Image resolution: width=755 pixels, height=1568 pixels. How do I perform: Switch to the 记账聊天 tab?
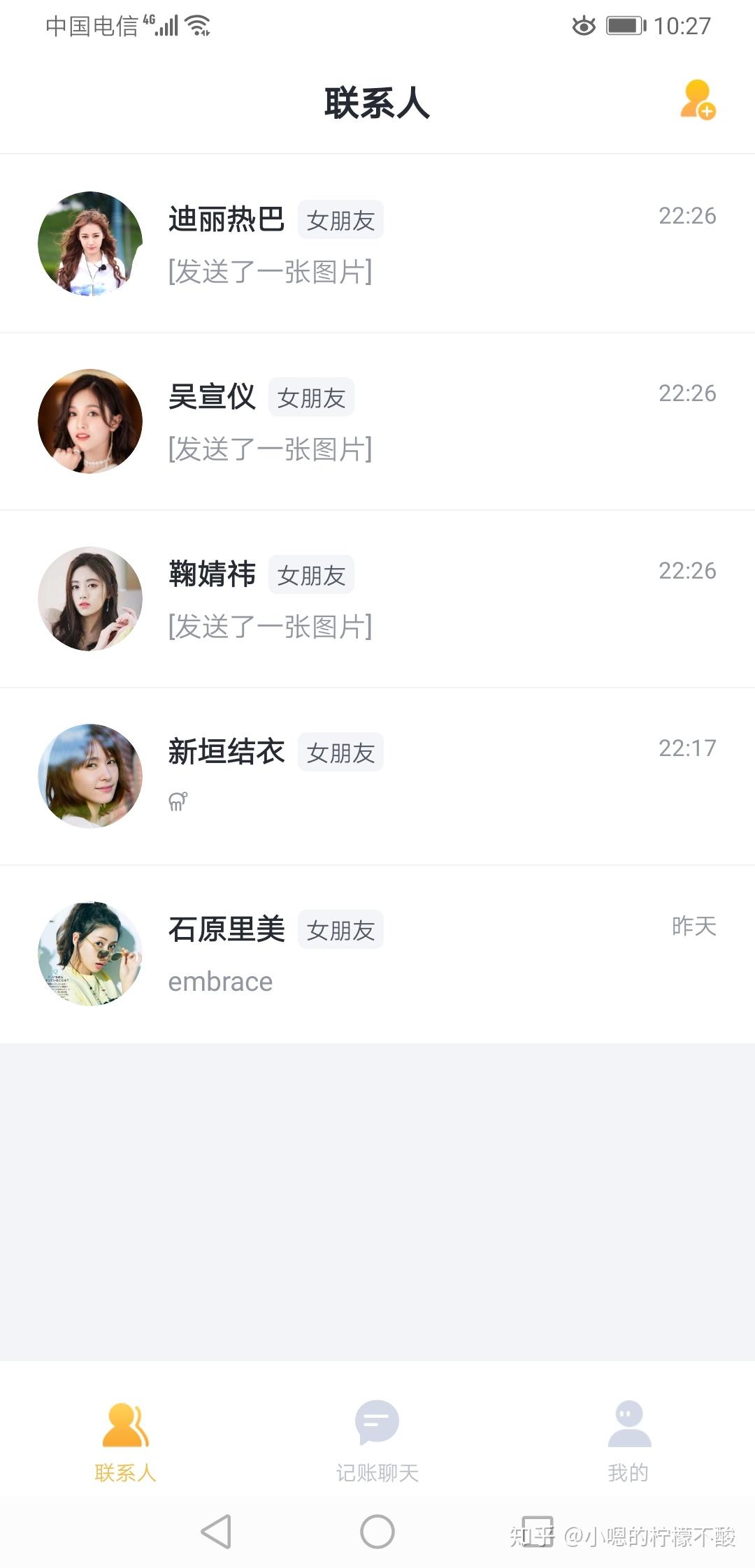(x=377, y=1441)
